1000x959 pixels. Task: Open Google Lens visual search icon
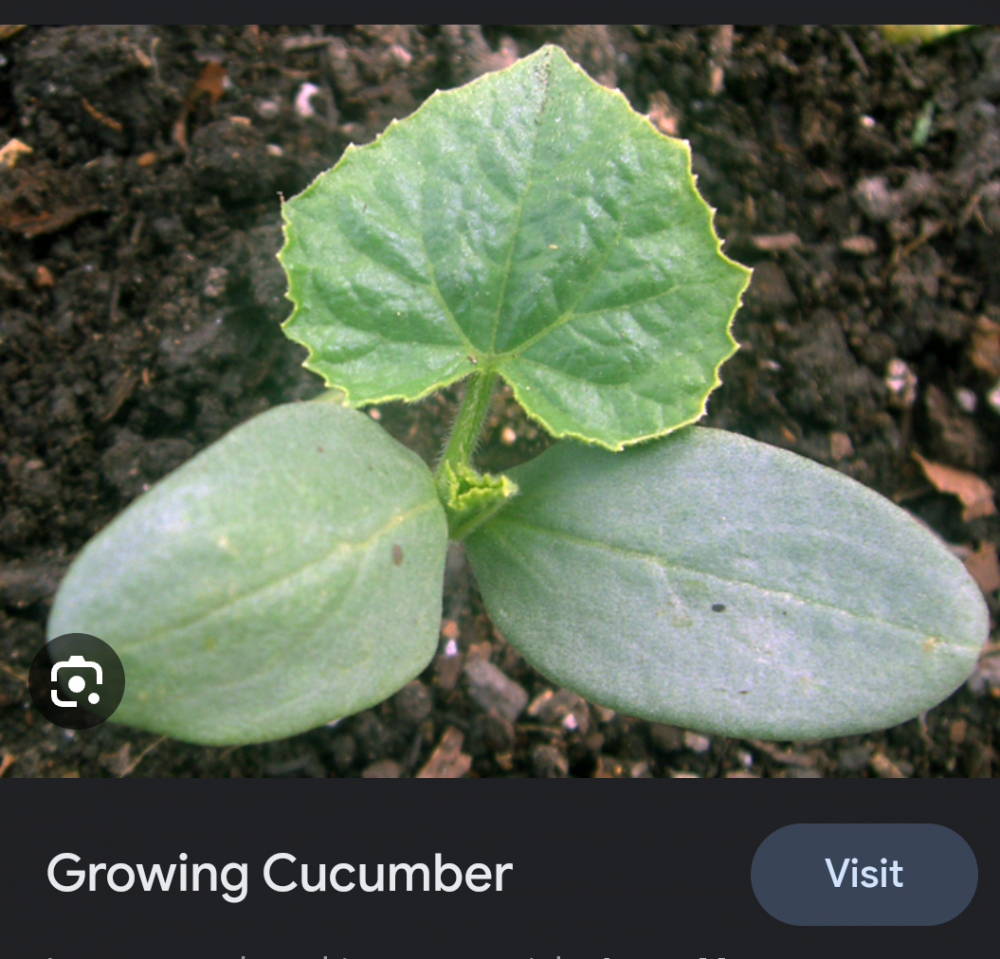point(77,681)
